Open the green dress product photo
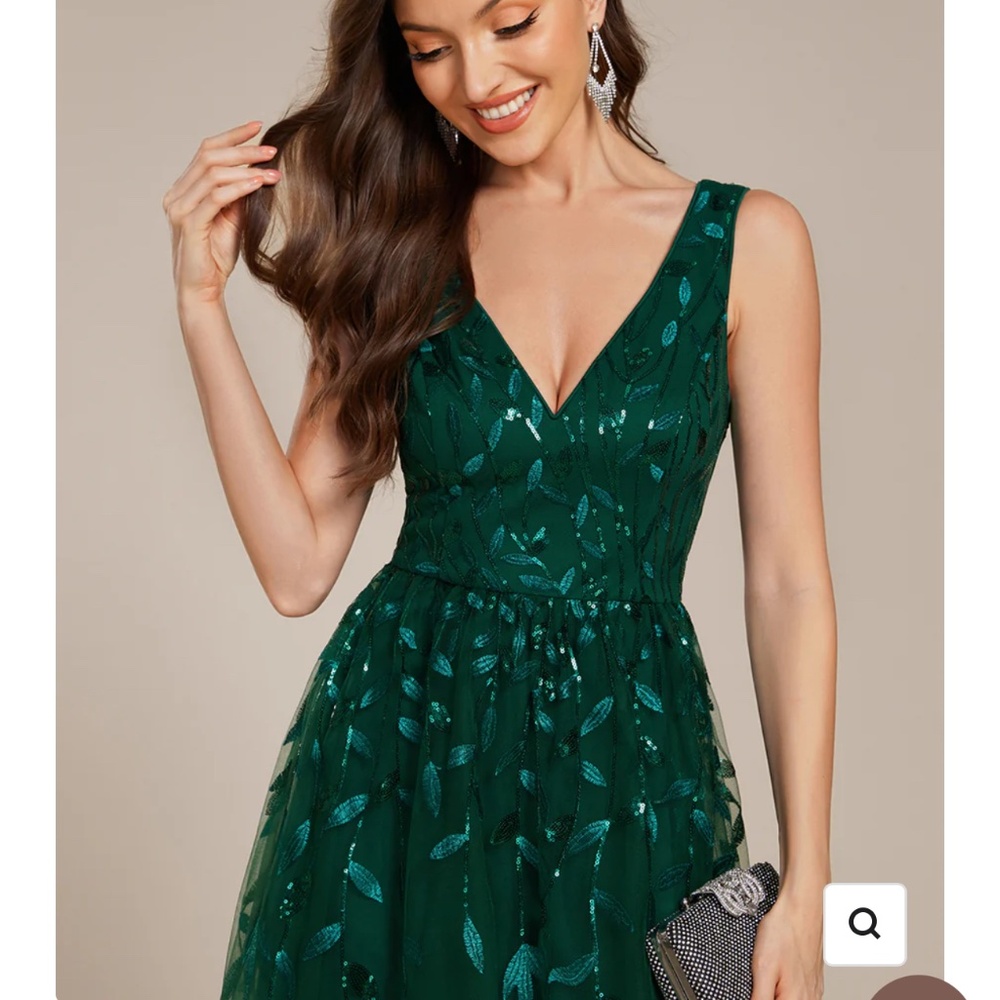The height and width of the screenshot is (1000, 1000). click(x=500, y=500)
